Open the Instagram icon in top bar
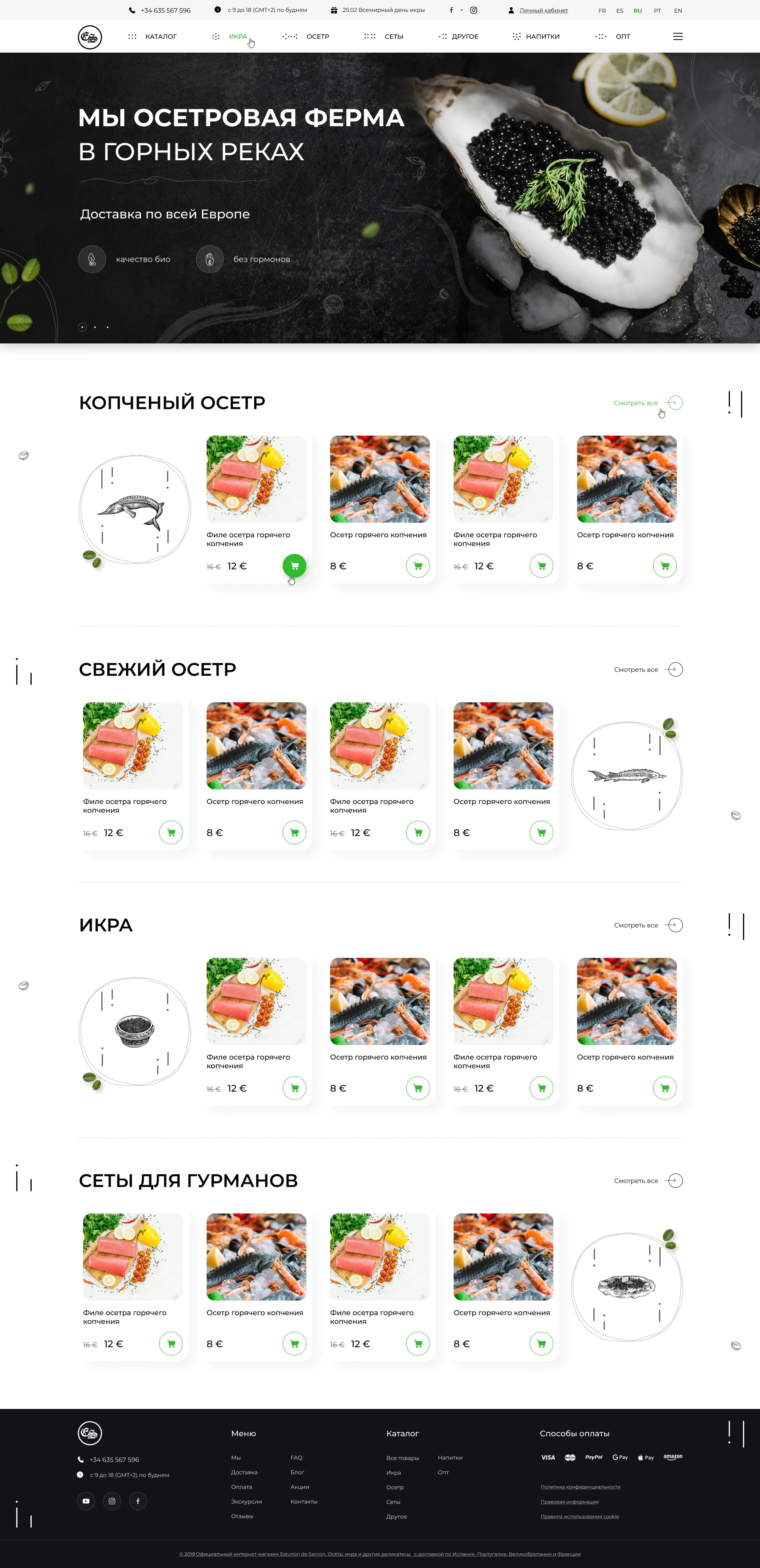 (473, 10)
